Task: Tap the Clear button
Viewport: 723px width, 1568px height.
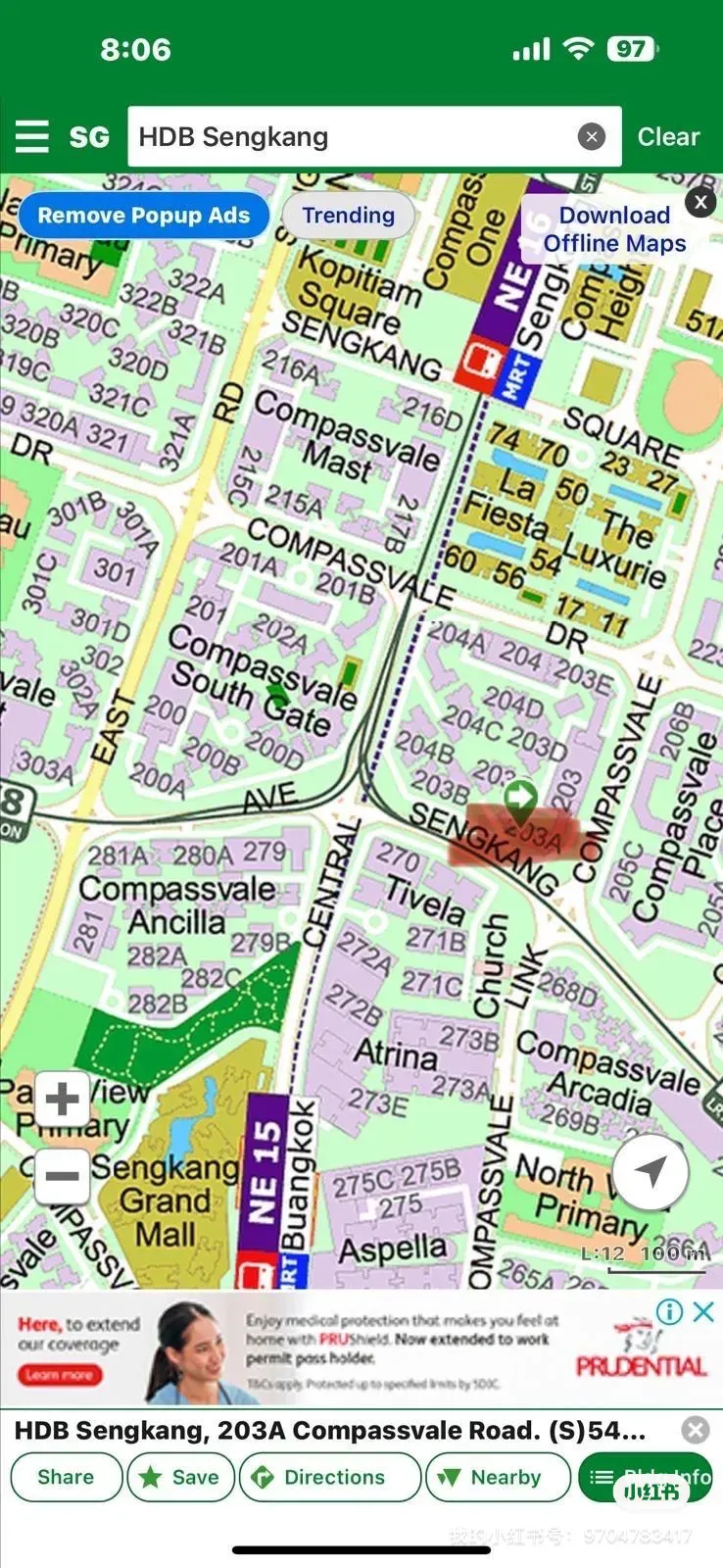Action: click(668, 136)
